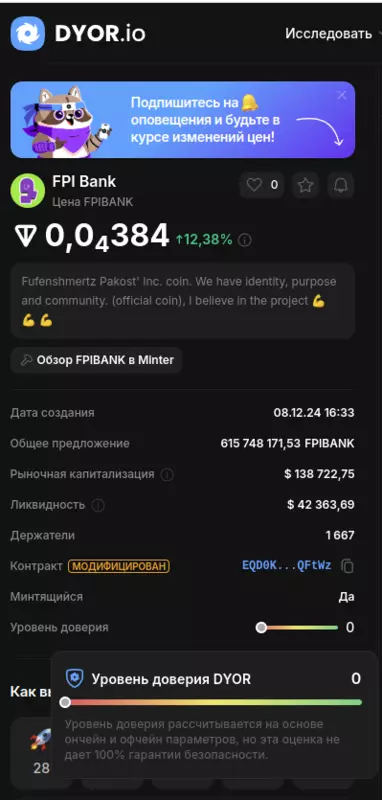The image size is (382, 800).
Task: Like FPI Bank with the heart button
Action: click(x=262, y=185)
